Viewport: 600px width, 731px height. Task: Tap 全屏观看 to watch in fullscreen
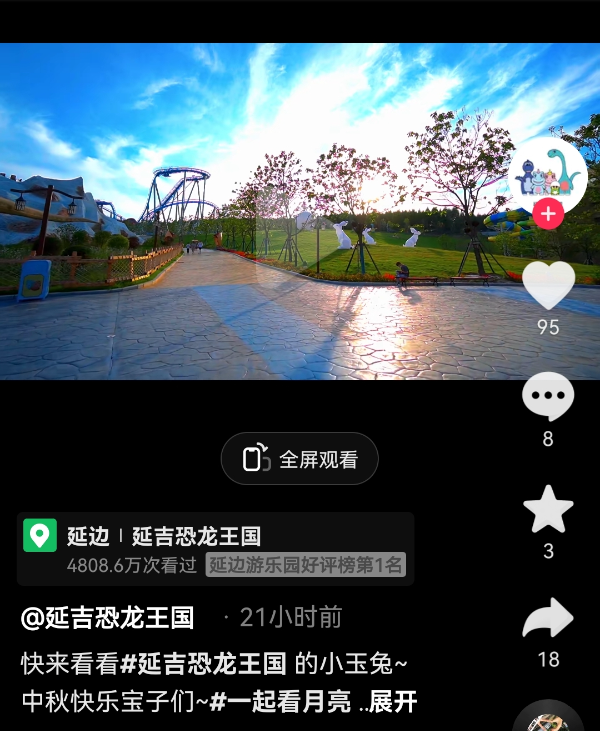point(300,459)
